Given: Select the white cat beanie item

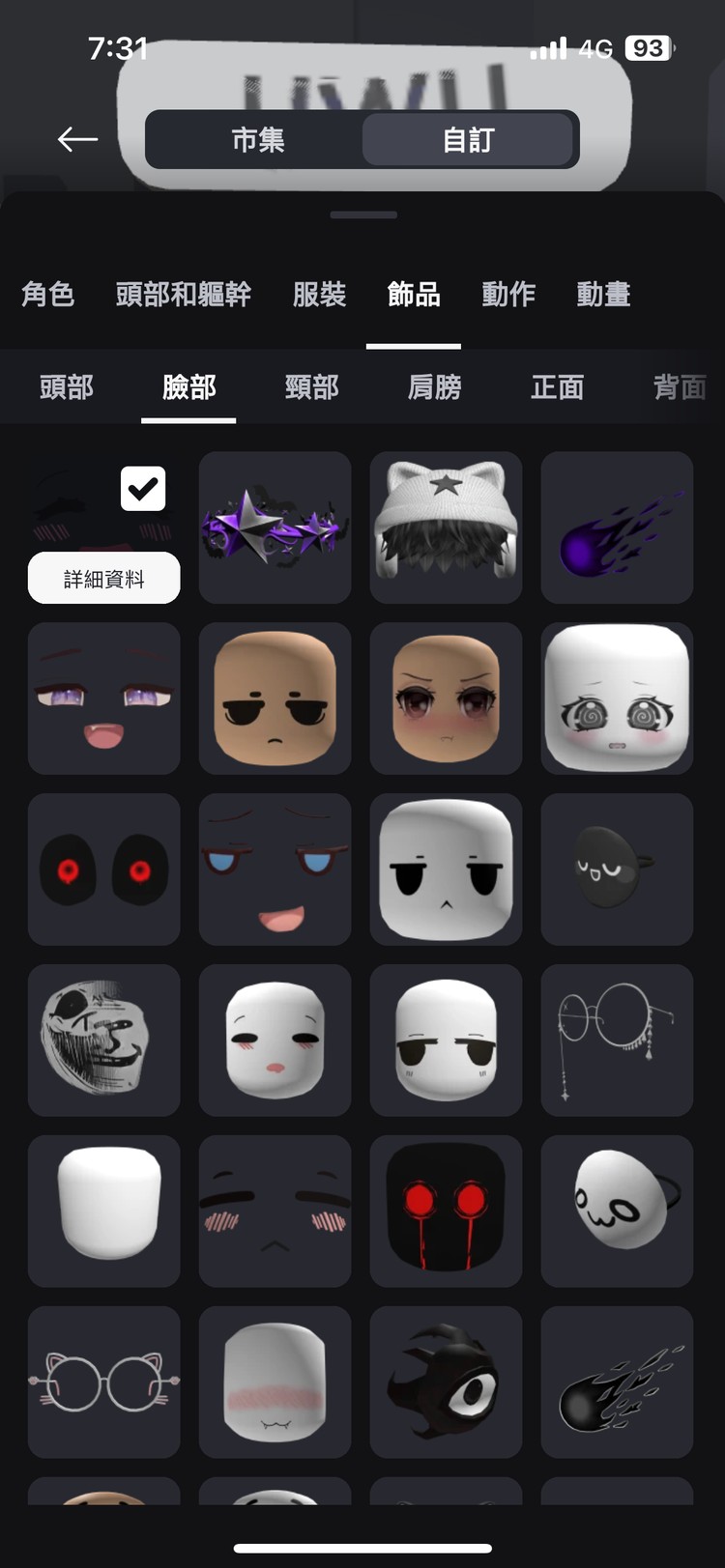Looking at the screenshot, I should (446, 527).
